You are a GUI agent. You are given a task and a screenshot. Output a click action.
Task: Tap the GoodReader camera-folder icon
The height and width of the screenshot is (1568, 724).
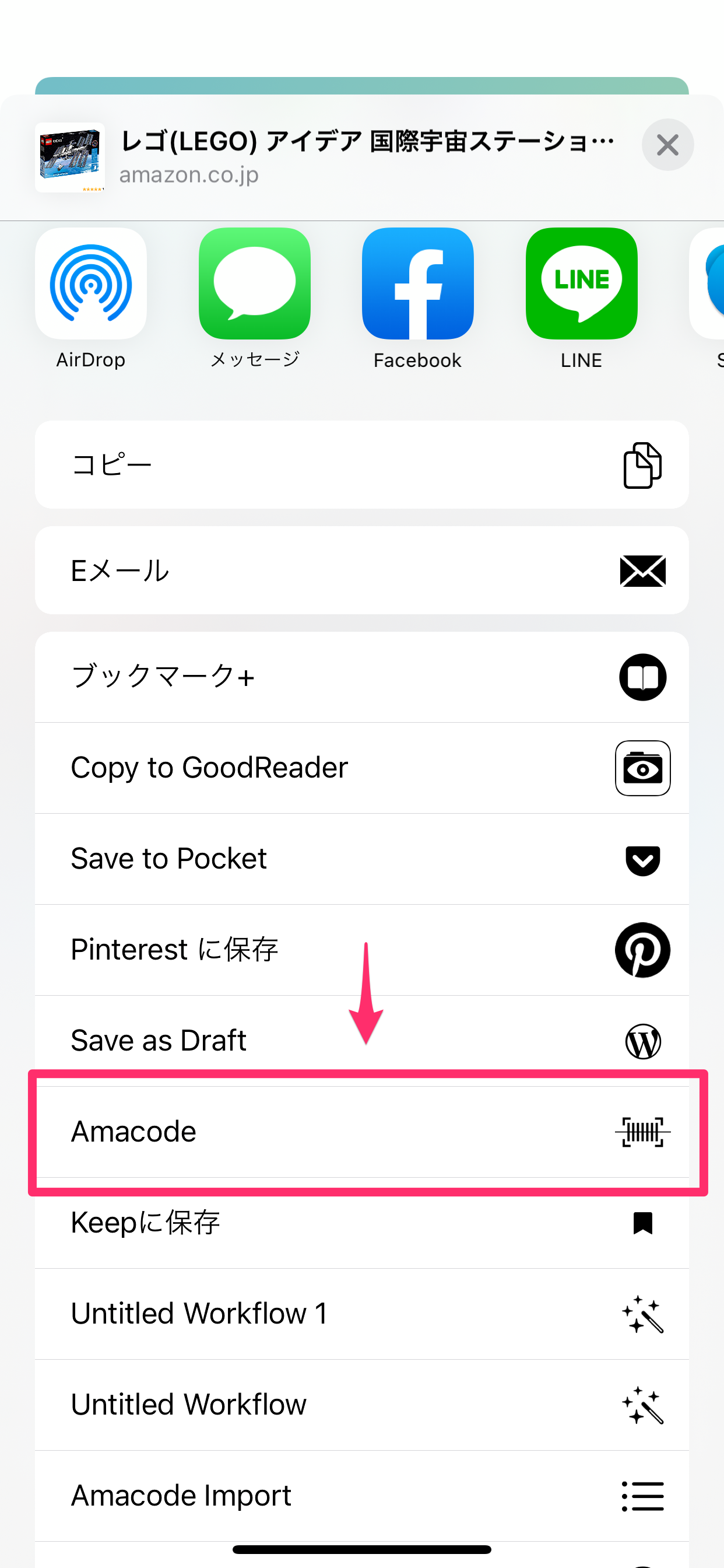[x=642, y=768]
